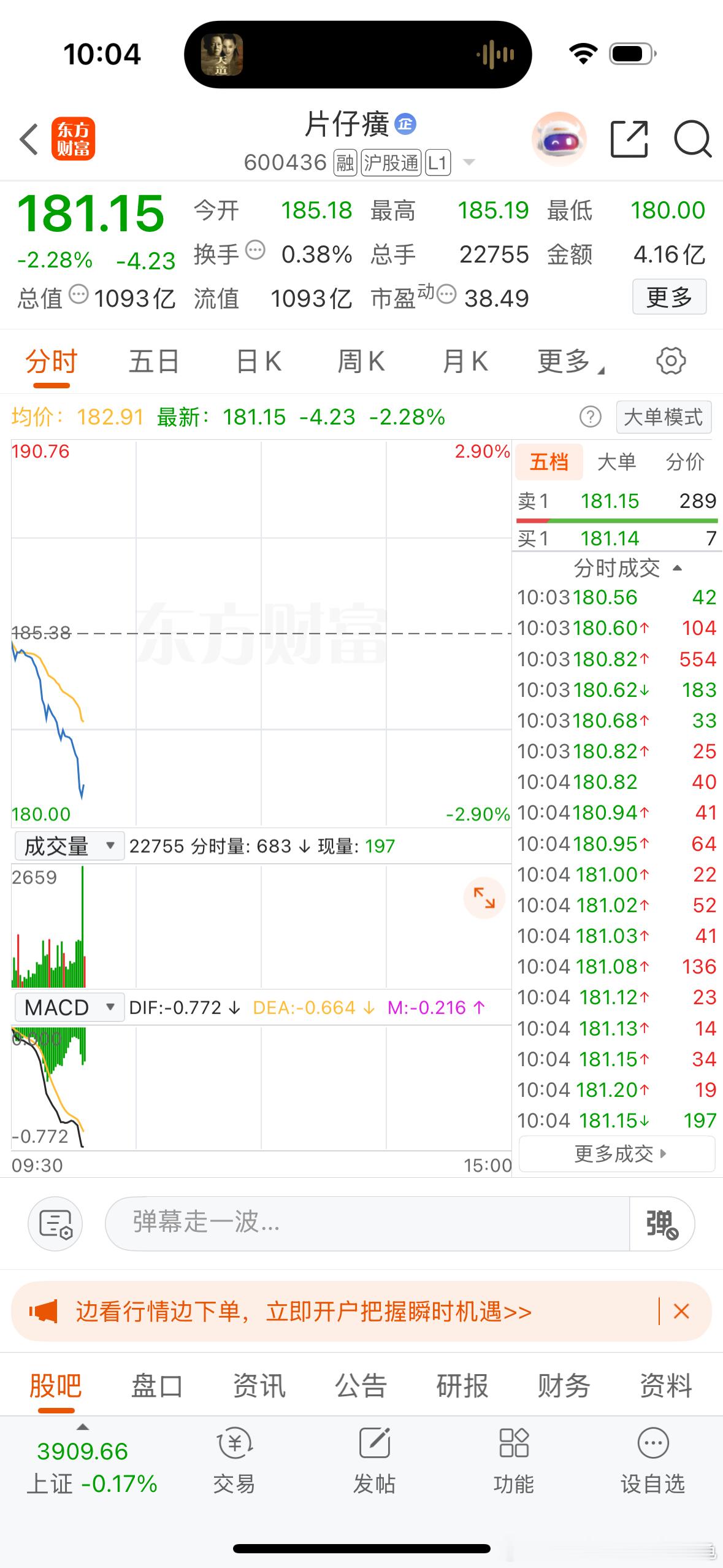Open chart settings gear
723x1568 pixels.
pos(670,361)
